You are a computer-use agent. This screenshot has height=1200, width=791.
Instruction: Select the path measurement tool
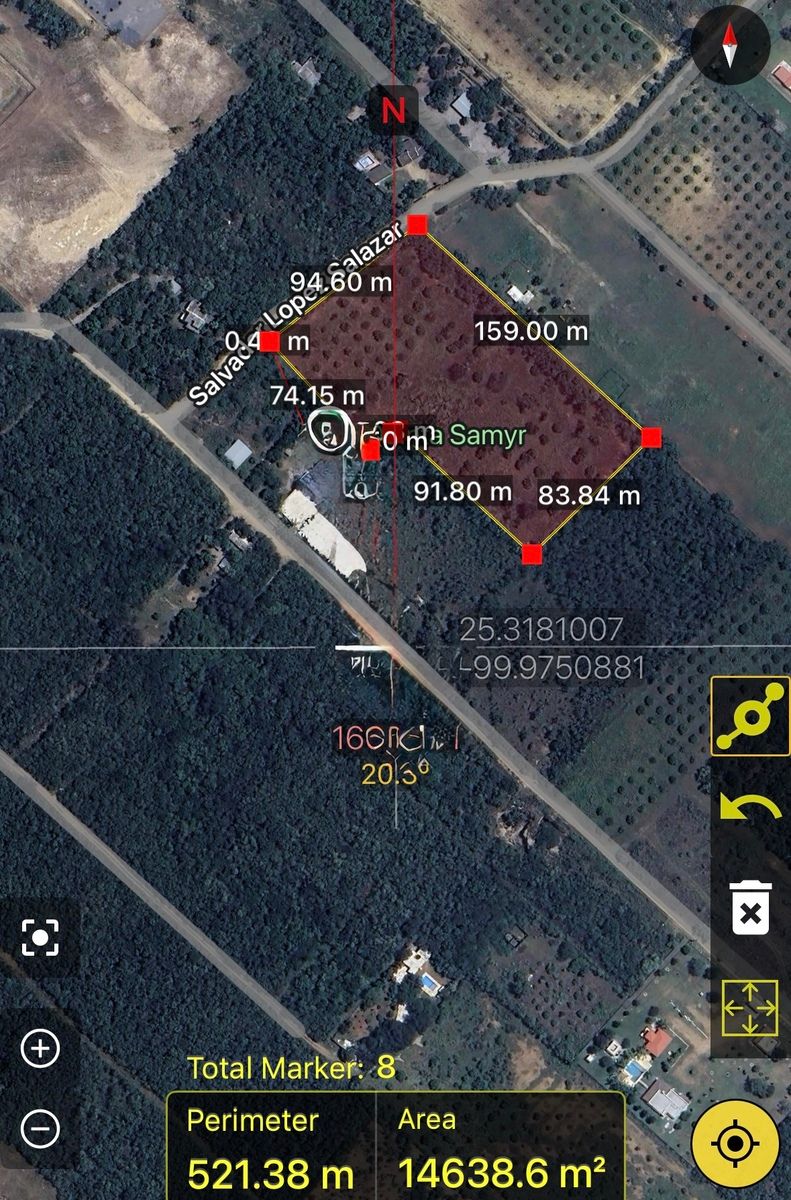(750, 716)
